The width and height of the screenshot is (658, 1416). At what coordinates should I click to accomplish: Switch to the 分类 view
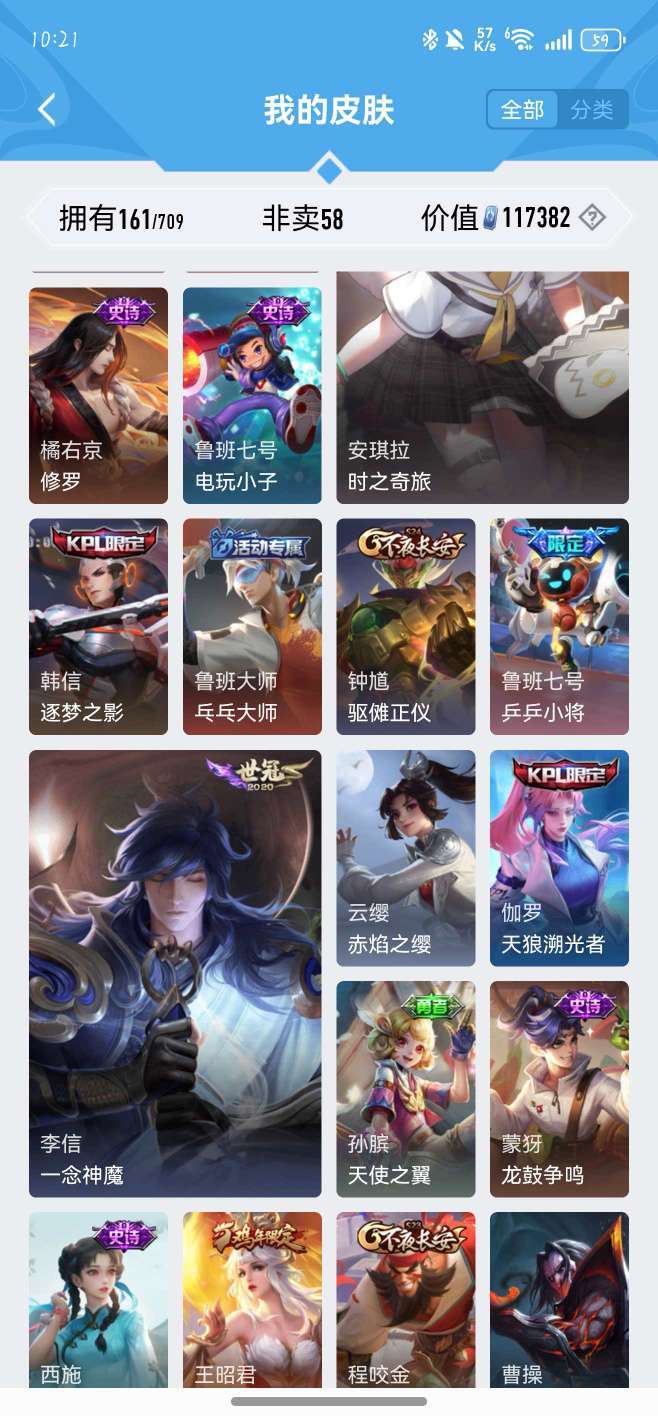coord(592,110)
